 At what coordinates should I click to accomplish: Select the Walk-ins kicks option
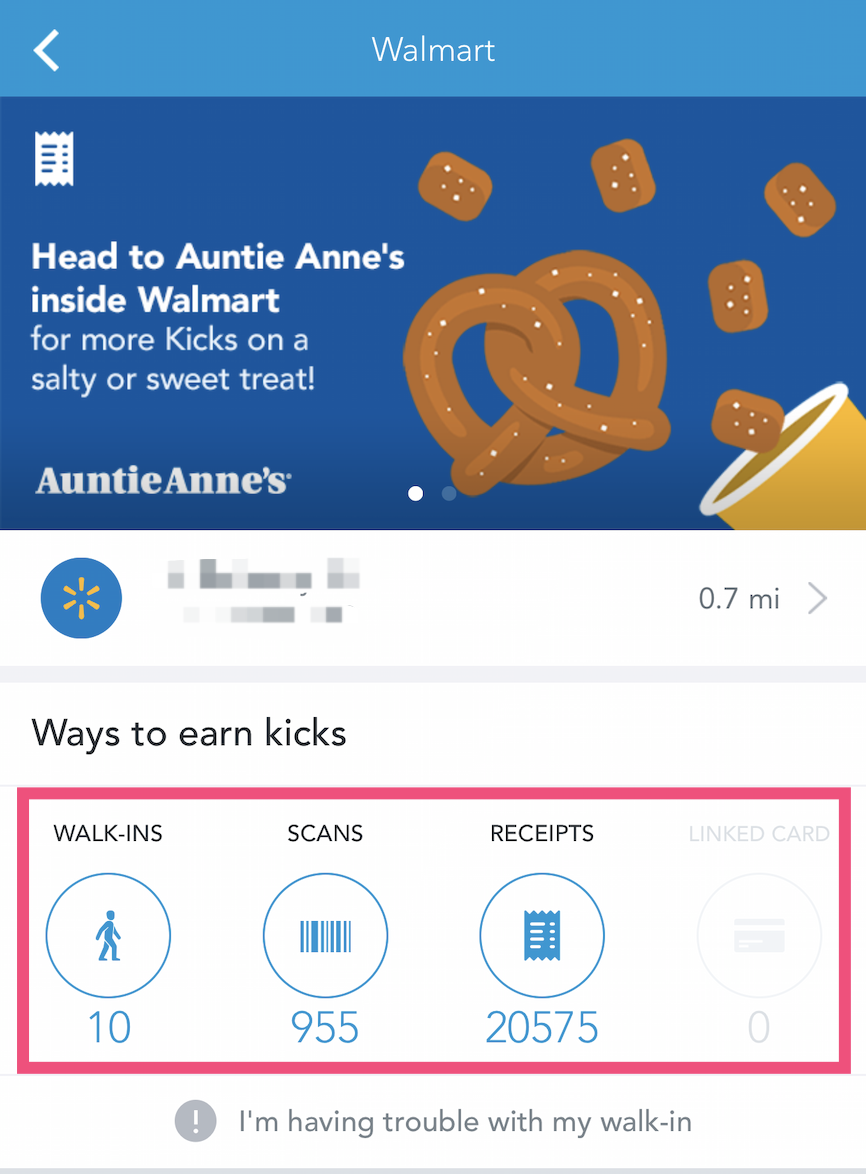click(x=108, y=936)
